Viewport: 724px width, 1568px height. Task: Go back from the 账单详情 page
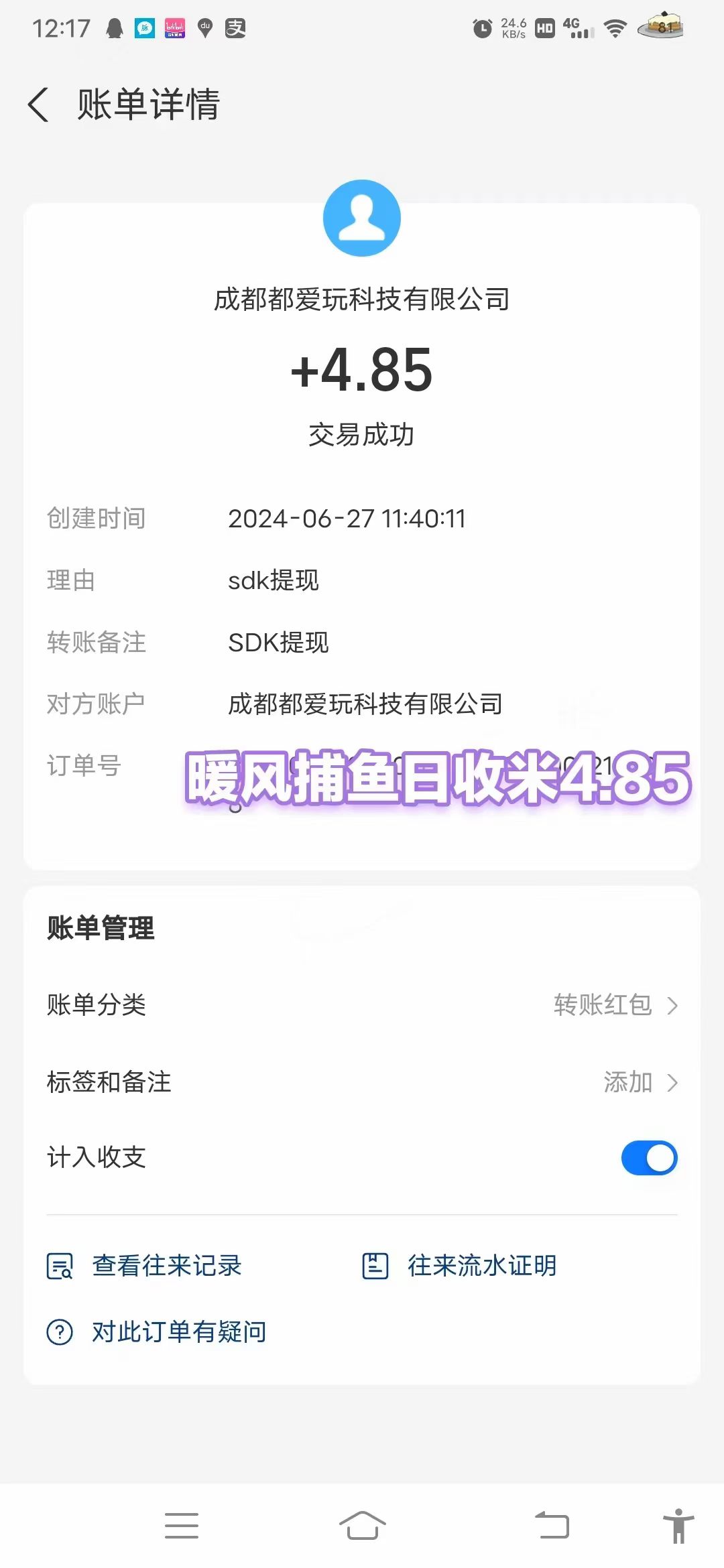(38, 105)
